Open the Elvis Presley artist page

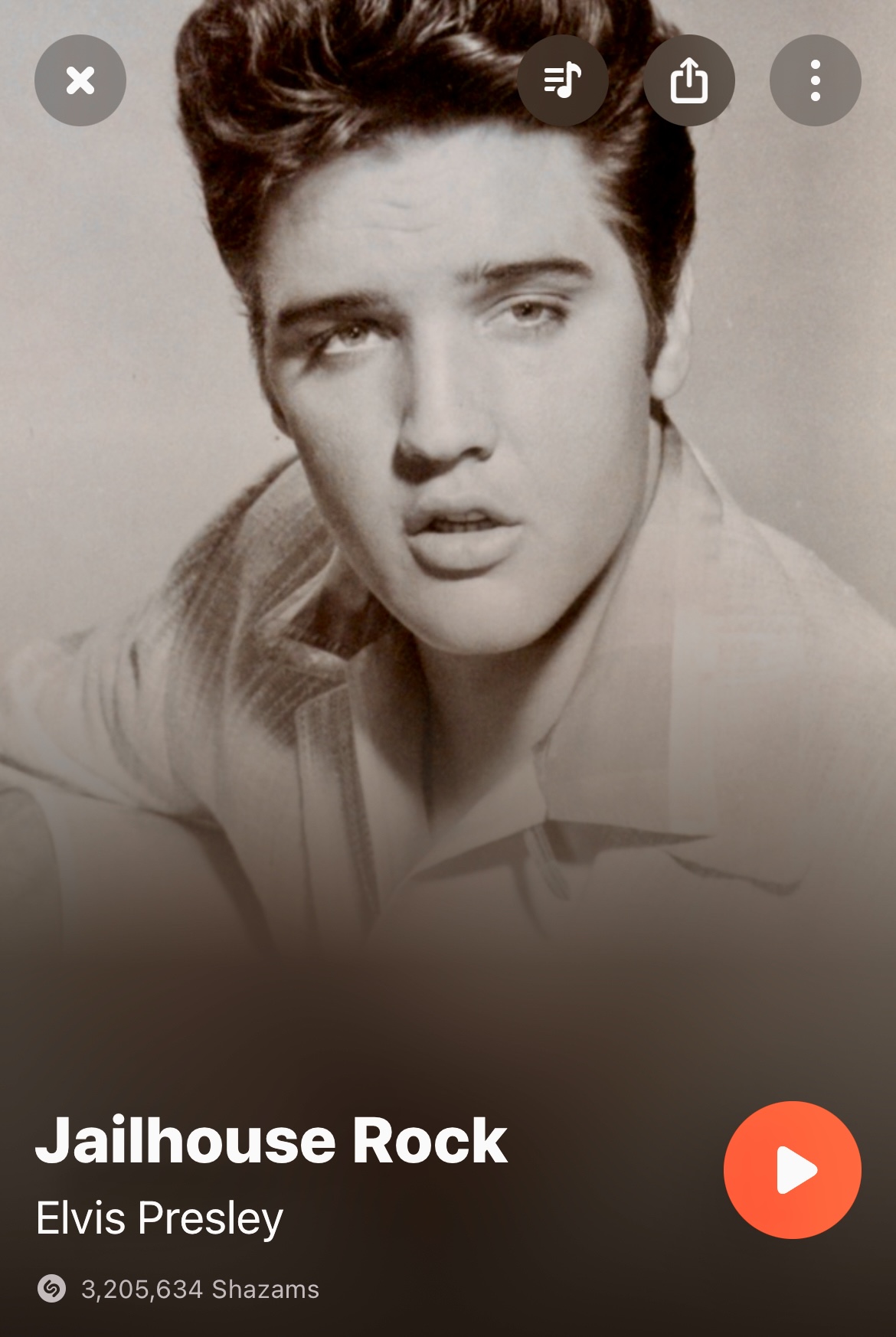click(159, 1218)
